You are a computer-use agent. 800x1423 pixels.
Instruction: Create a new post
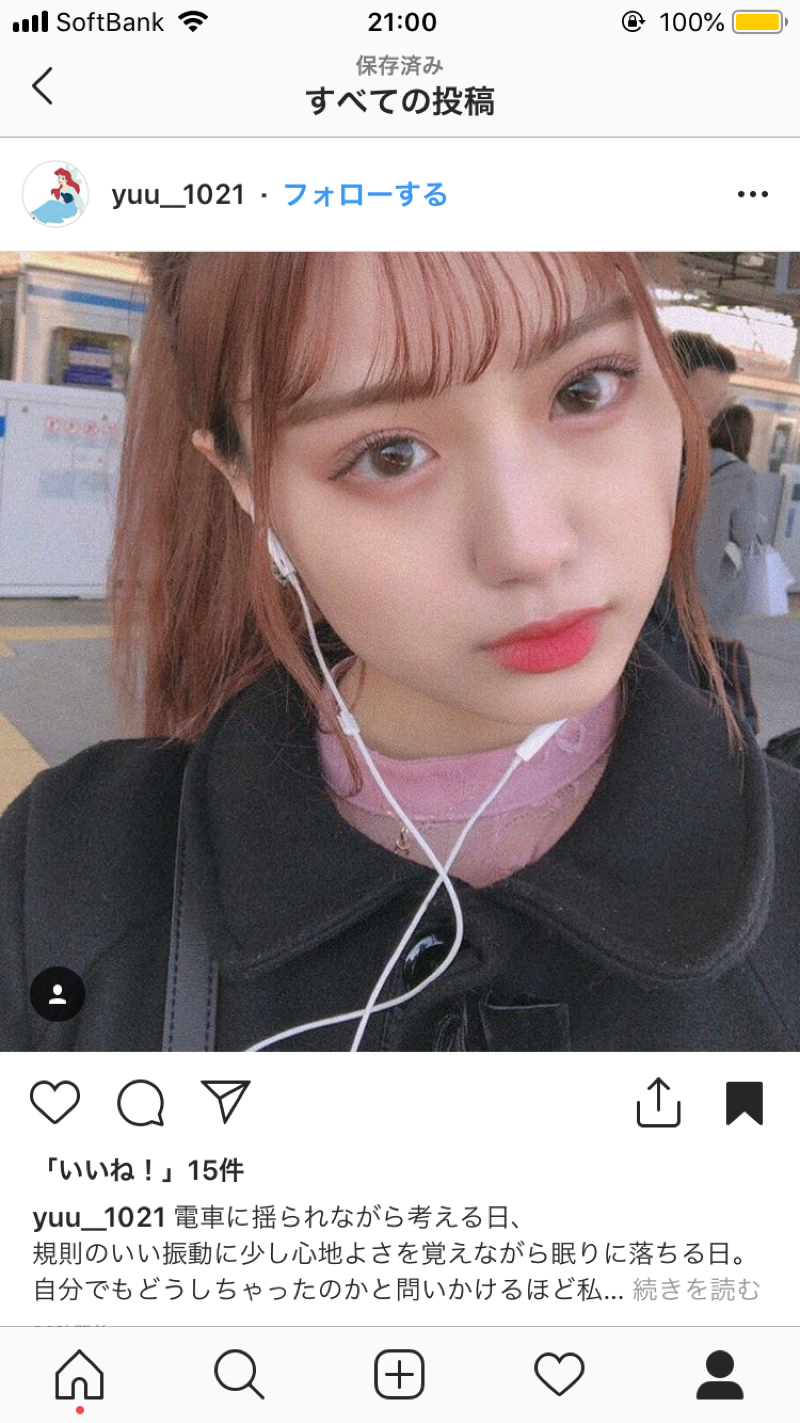pos(399,1375)
